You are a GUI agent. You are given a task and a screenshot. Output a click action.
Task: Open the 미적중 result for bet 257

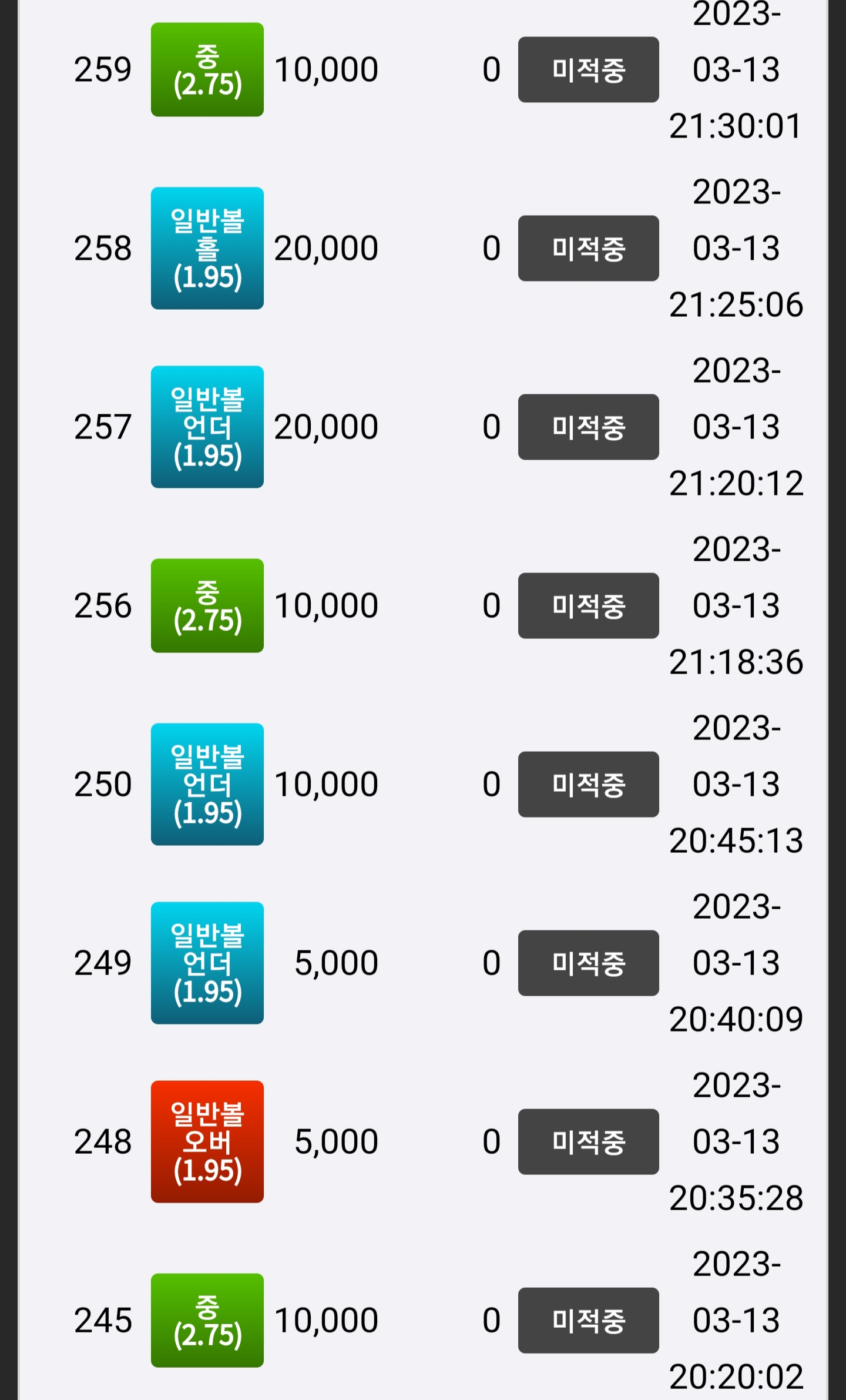[x=588, y=427]
